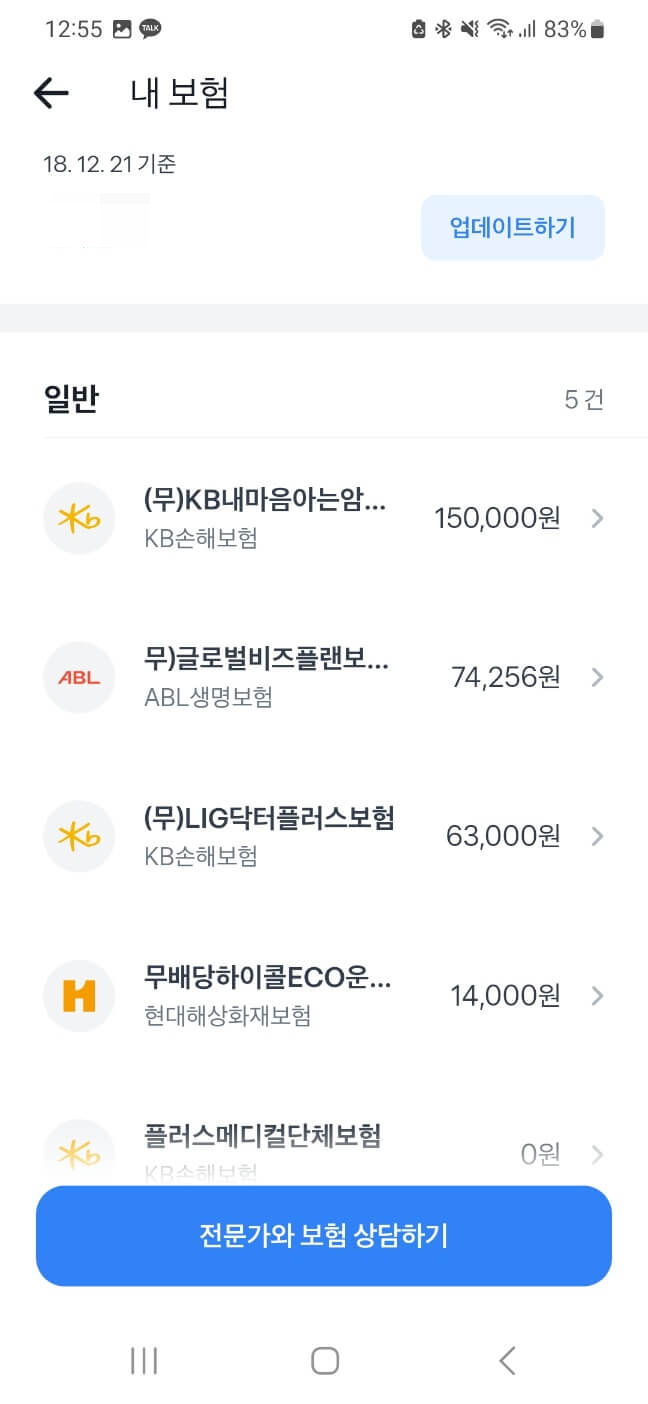
Task: Go back from 내 보험 screen
Action: [x=51, y=93]
